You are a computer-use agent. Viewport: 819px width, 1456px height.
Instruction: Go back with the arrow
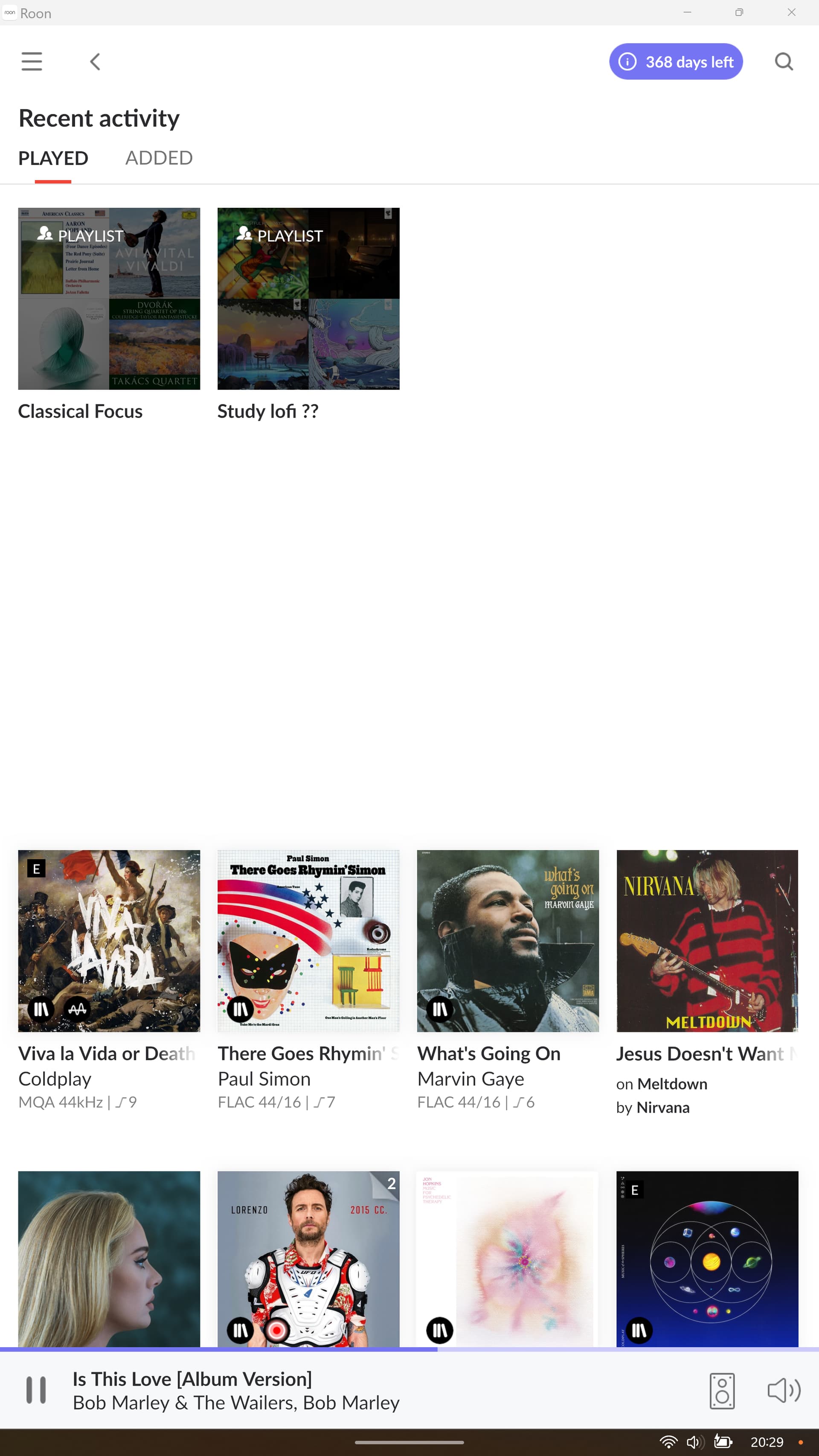(x=95, y=61)
